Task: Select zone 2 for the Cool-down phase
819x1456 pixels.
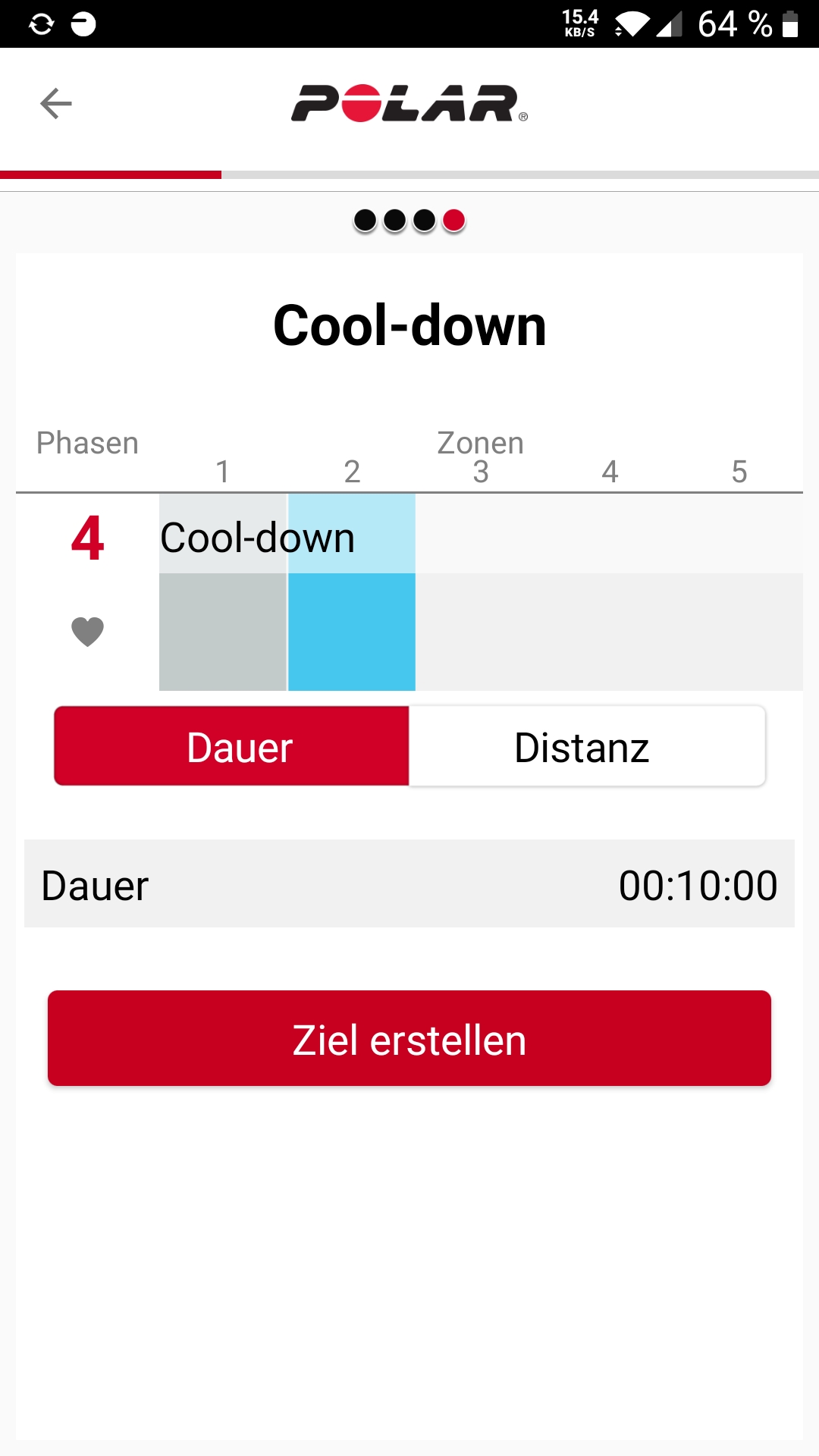Action: [x=352, y=631]
